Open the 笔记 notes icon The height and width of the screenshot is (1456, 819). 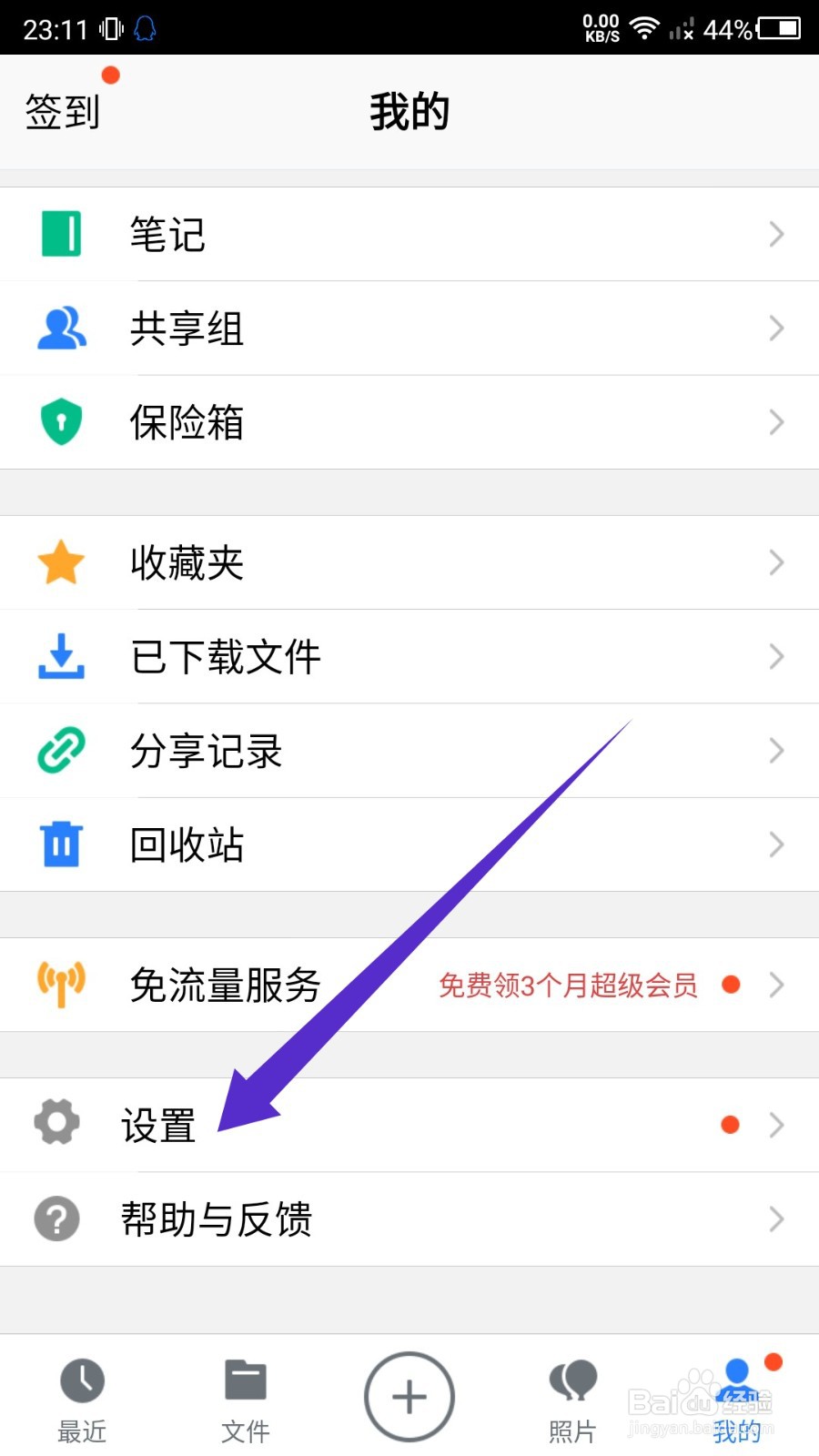[60, 234]
